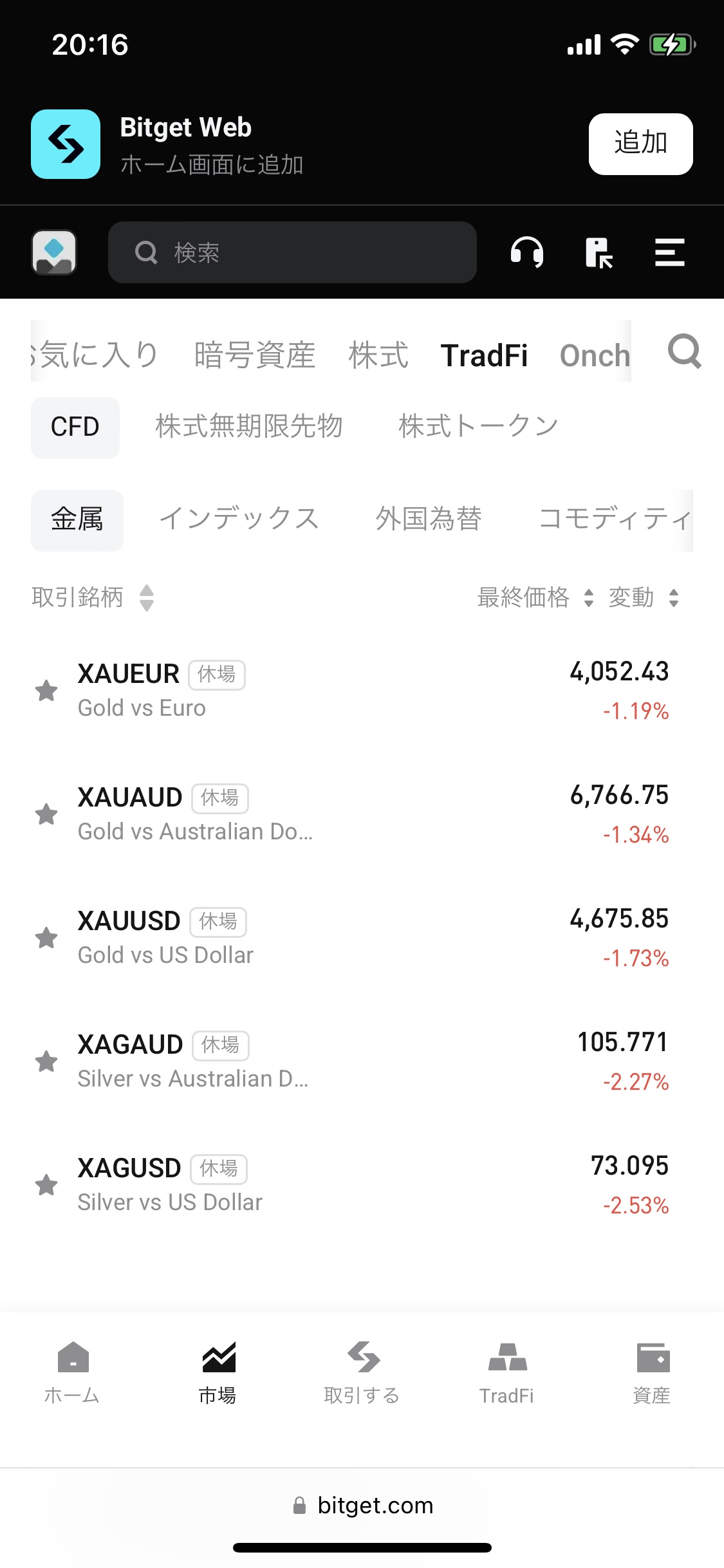This screenshot has height=1568, width=724.
Task: Sort list by 最終価格
Action: pos(534,597)
